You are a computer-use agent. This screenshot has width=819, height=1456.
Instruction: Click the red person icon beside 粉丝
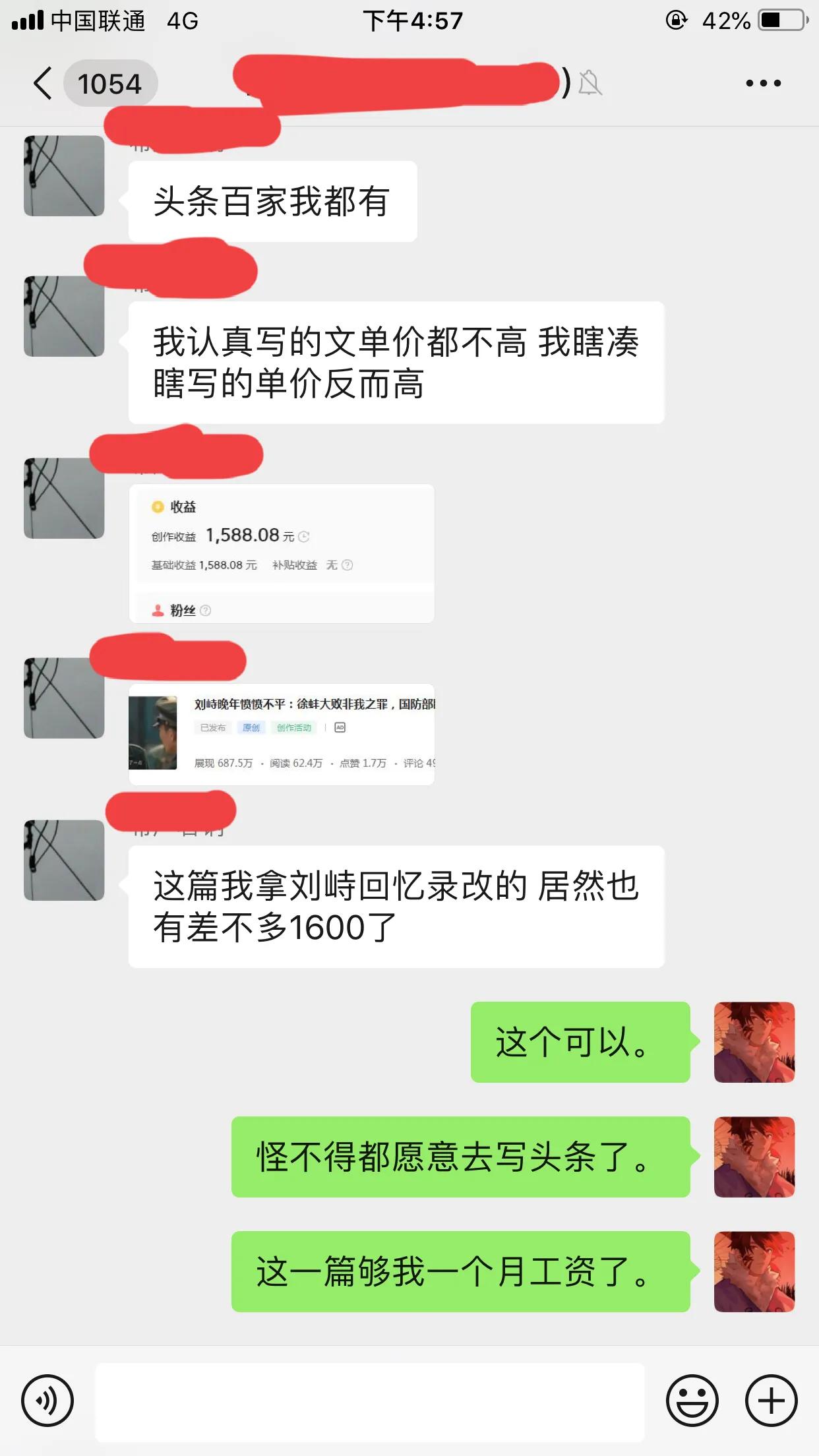[156, 610]
